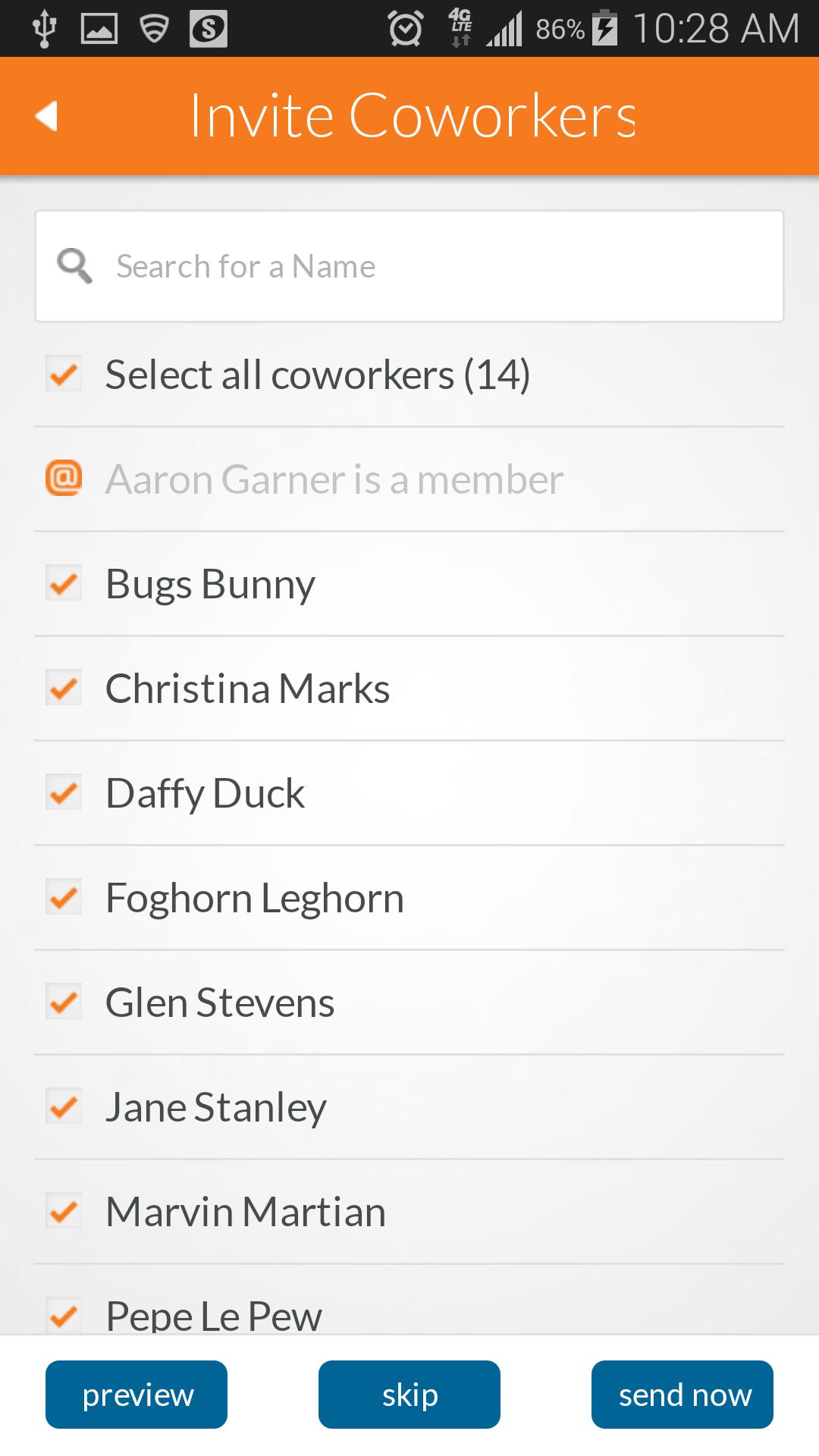Screen dimensions: 819x1456
Task: Go back from Invite Coworkers
Action: (x=47, y=116)
